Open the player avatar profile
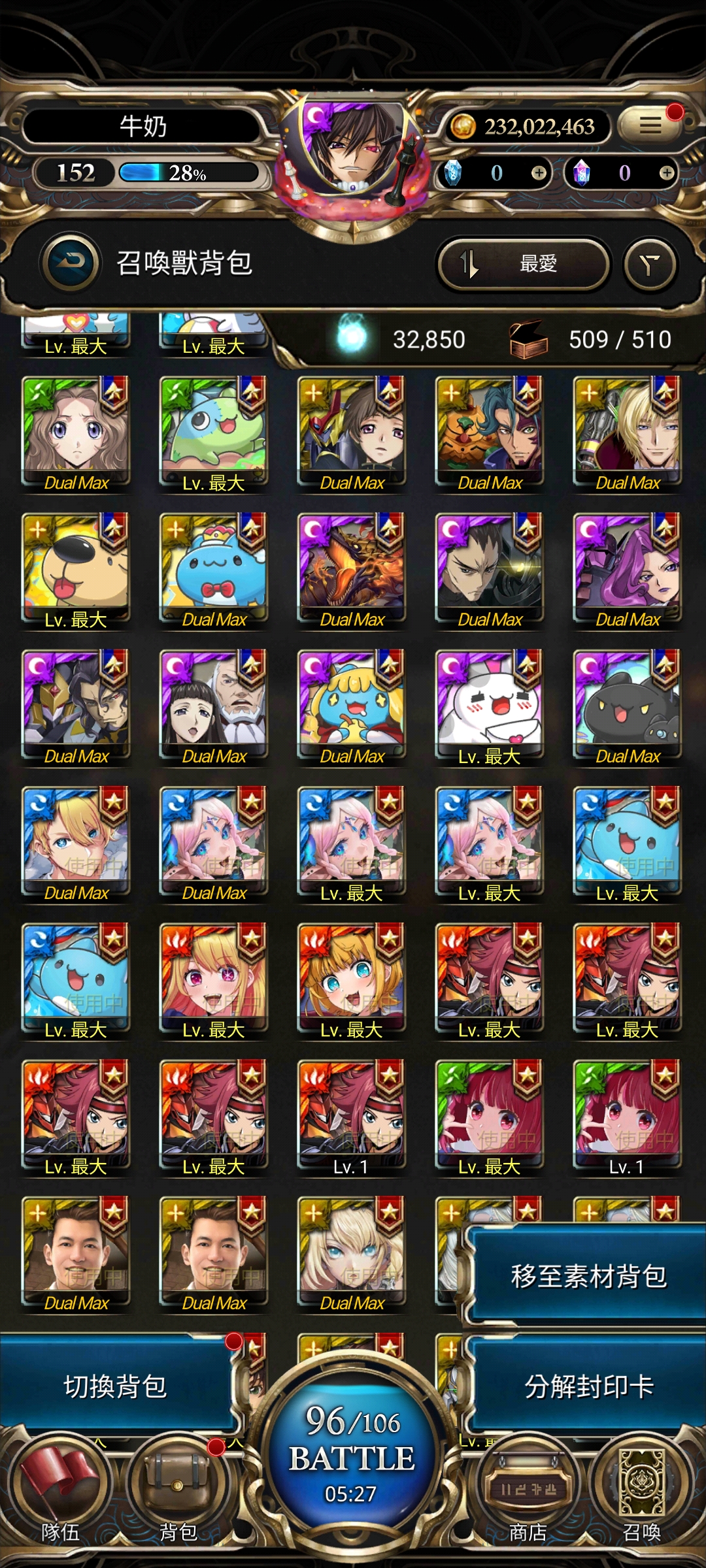706x1568 pixels. (x=353, y=154)
